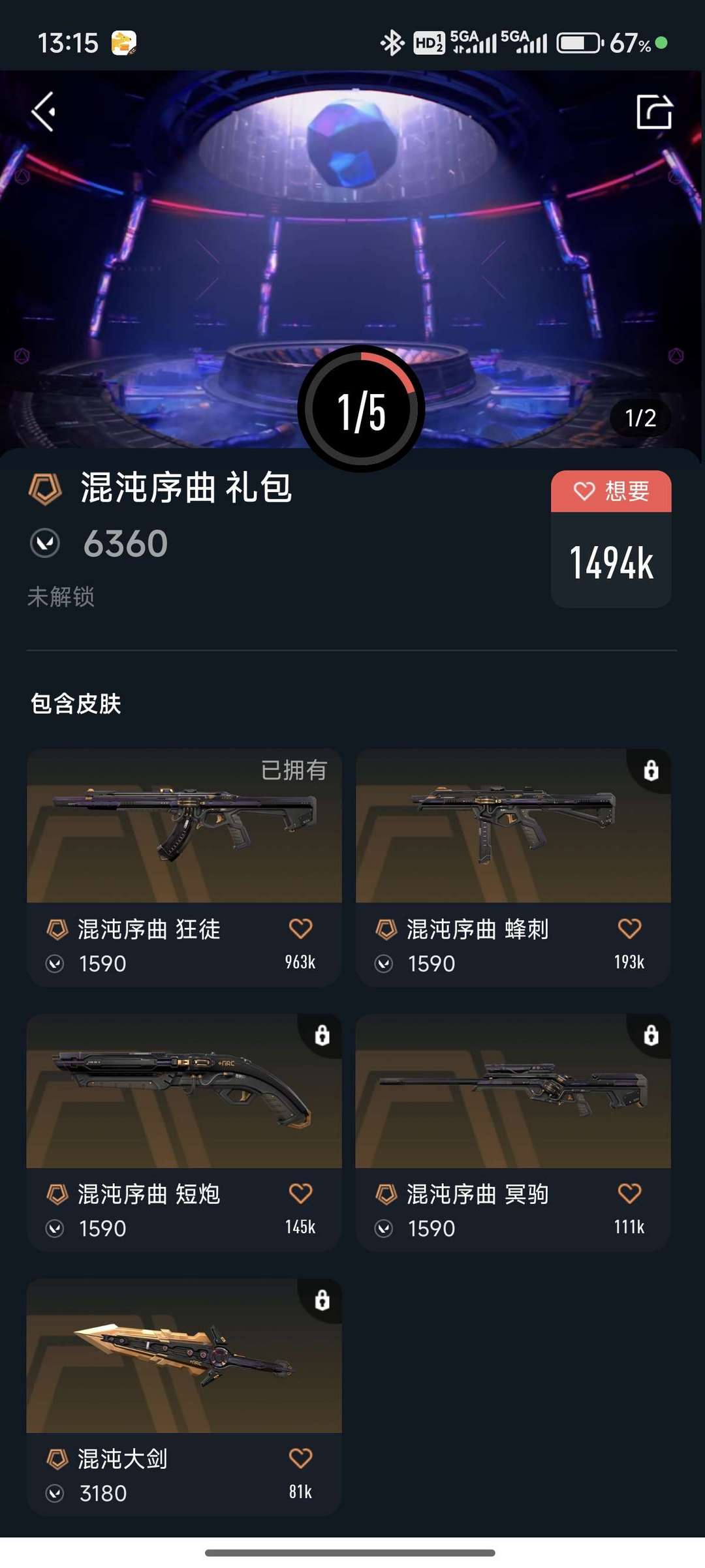Screen dimensions: 705x1568
Task: Tap the 想要 want button for the bundle
Action: coord(611,491)
